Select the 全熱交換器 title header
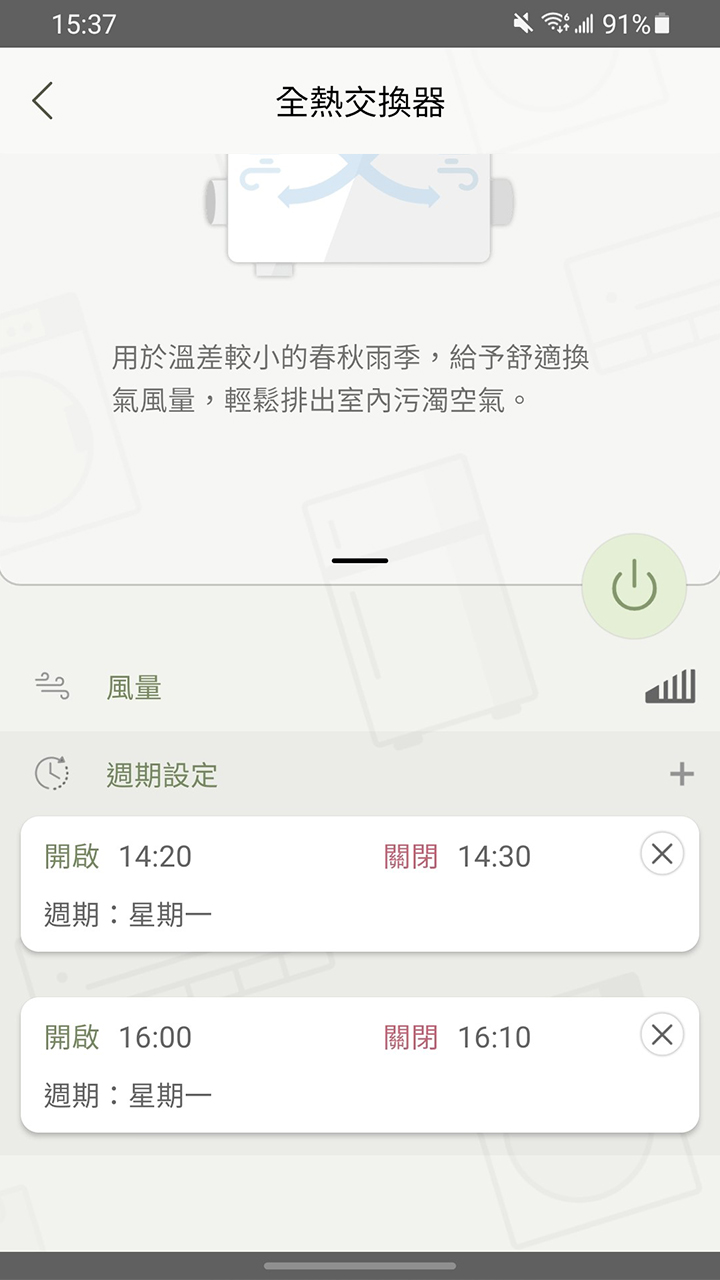Screen dimensions: 720x1280 [x=360, y=101]
